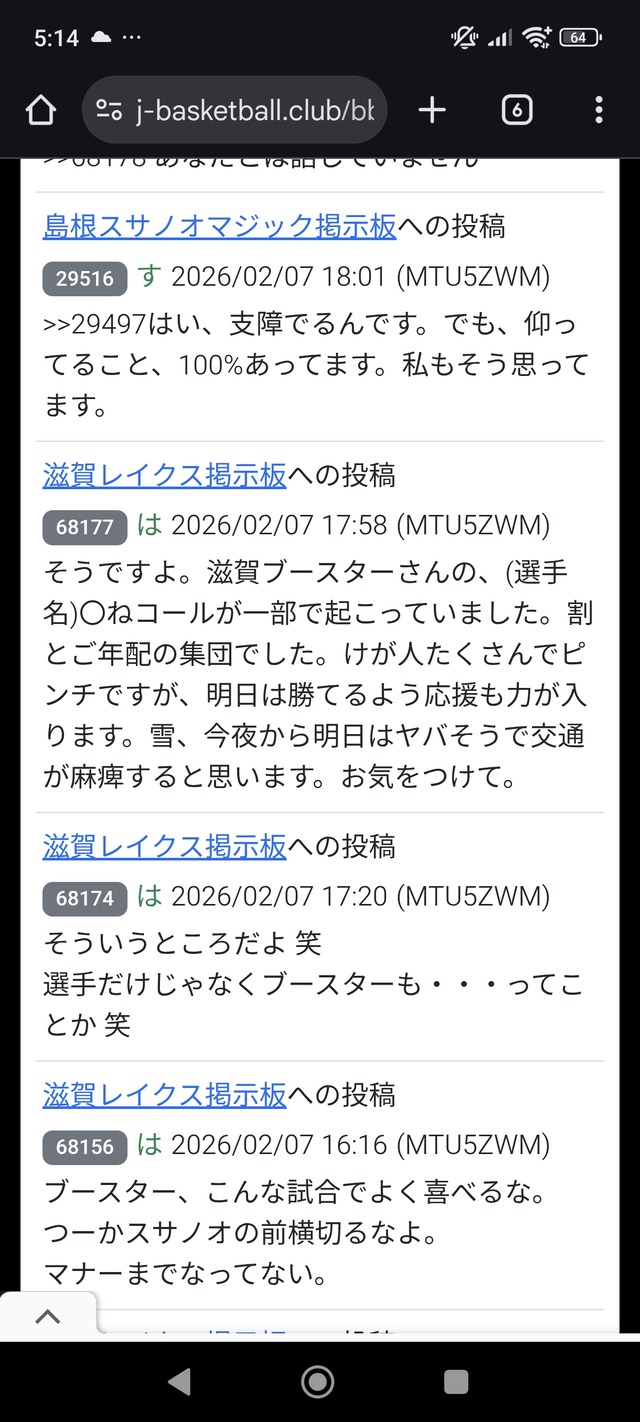Open 滋賀レイクス掲示板 link above post 68177
Viewport: 640px width, 1422px height.
pos(165,476)
